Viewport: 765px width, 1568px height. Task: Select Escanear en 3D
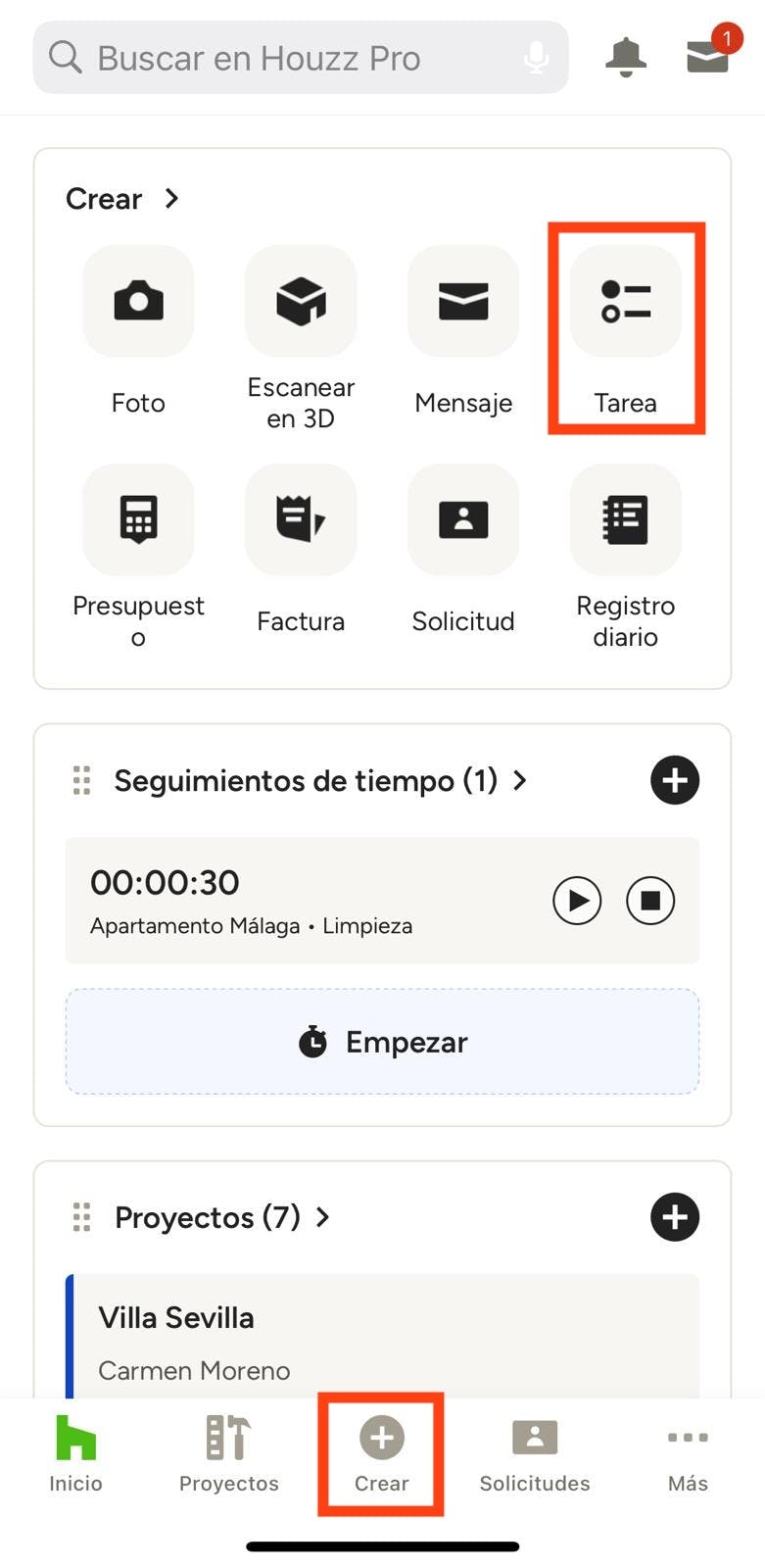(x=301, y=302)
